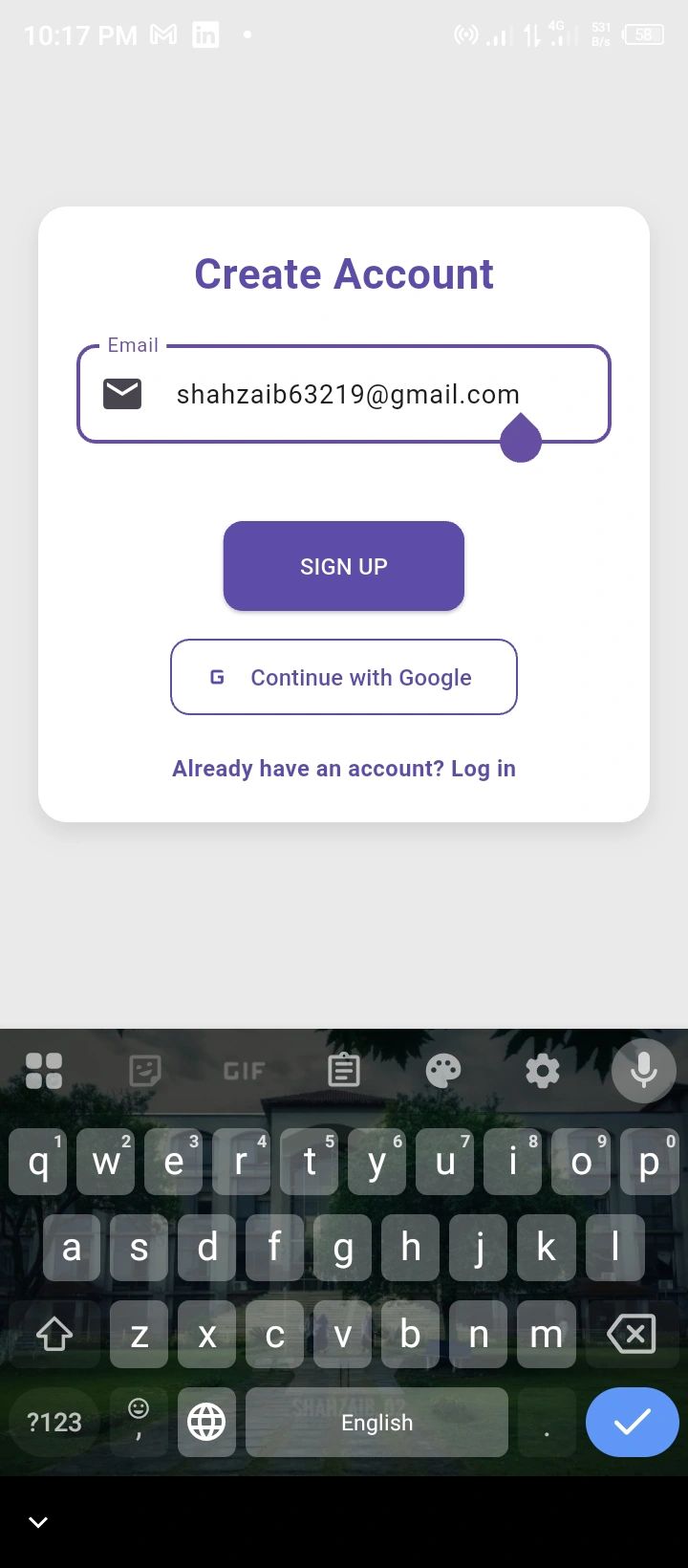Open keyboard settings gear

543,1071
